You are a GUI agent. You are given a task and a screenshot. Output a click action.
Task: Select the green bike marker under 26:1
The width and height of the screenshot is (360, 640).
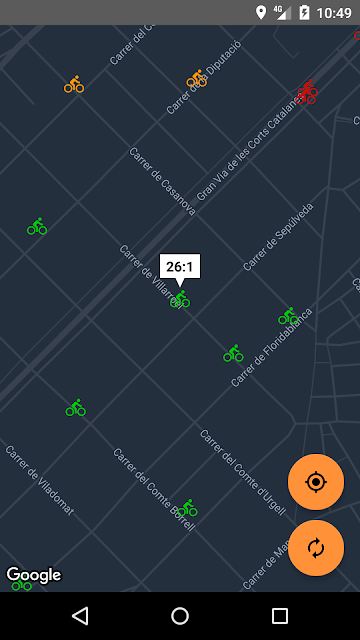tap(180, 299)
